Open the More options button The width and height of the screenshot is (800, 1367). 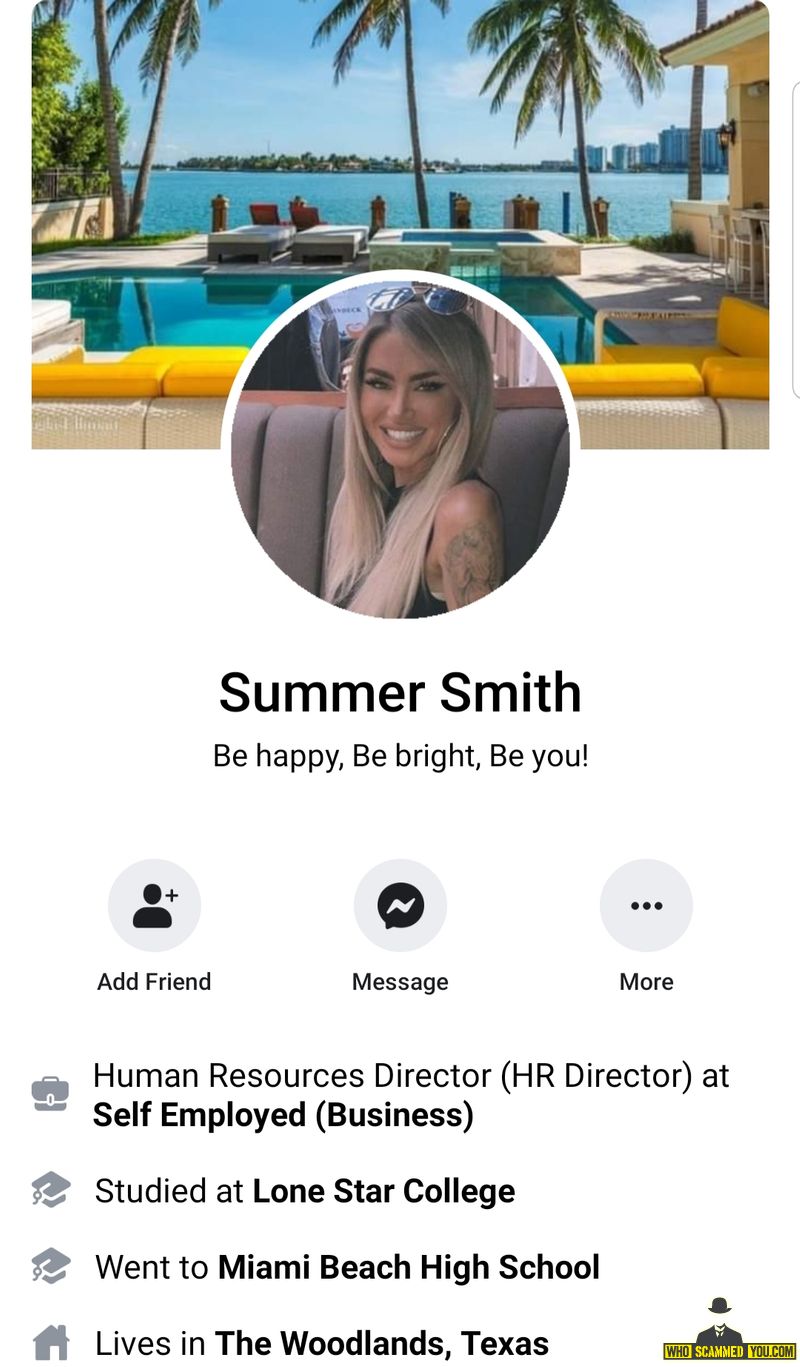click(x=646, y=905)
